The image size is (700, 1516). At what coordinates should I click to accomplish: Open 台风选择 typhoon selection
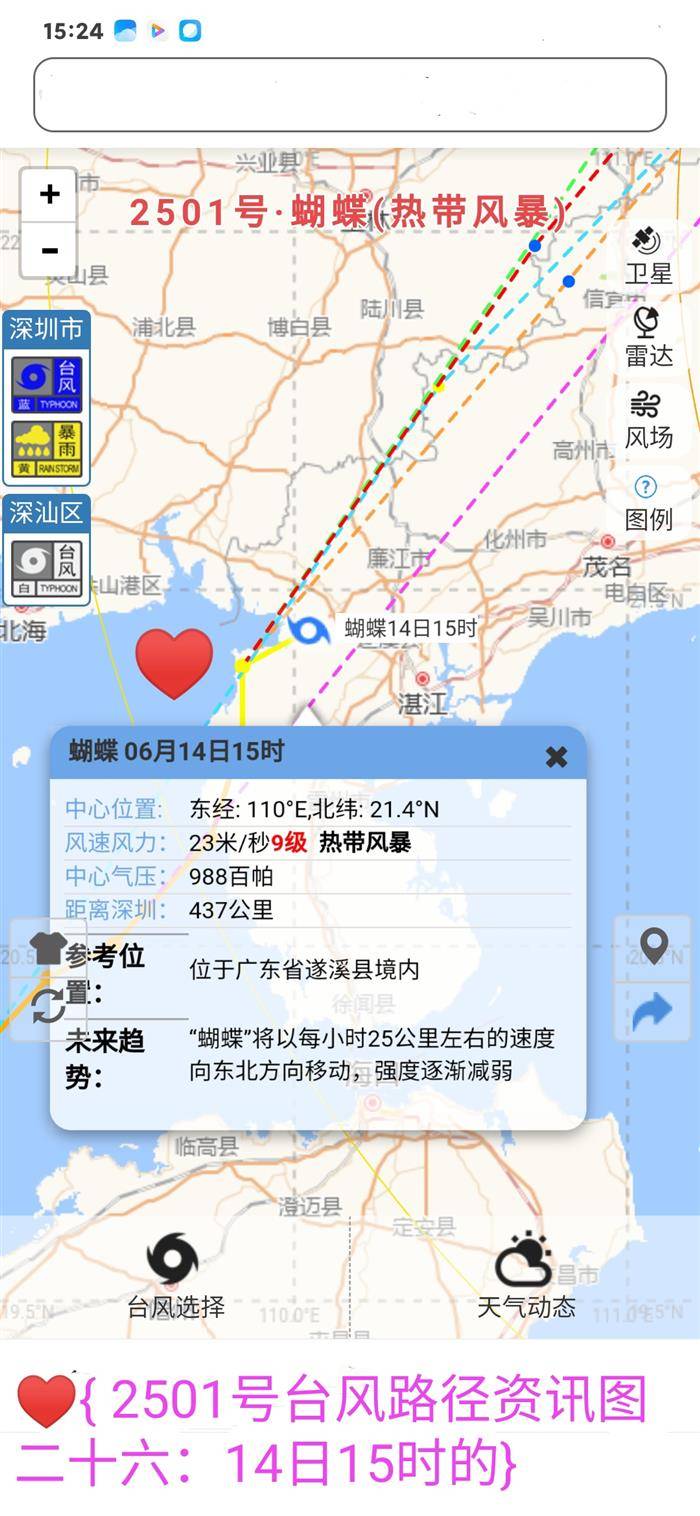point(175,1275)
